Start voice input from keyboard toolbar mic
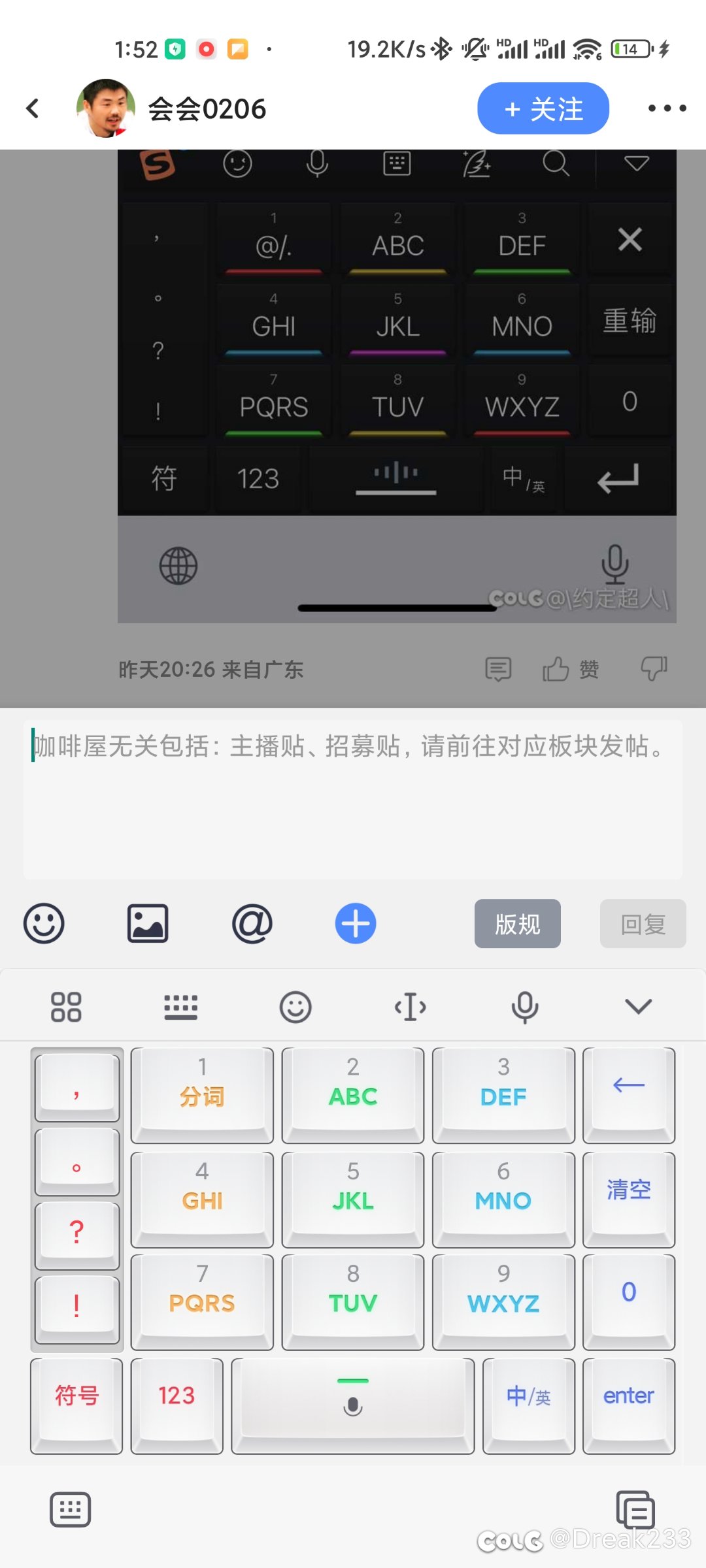The width and height of the screenshot is (706, 1568). coord(525,1007)
